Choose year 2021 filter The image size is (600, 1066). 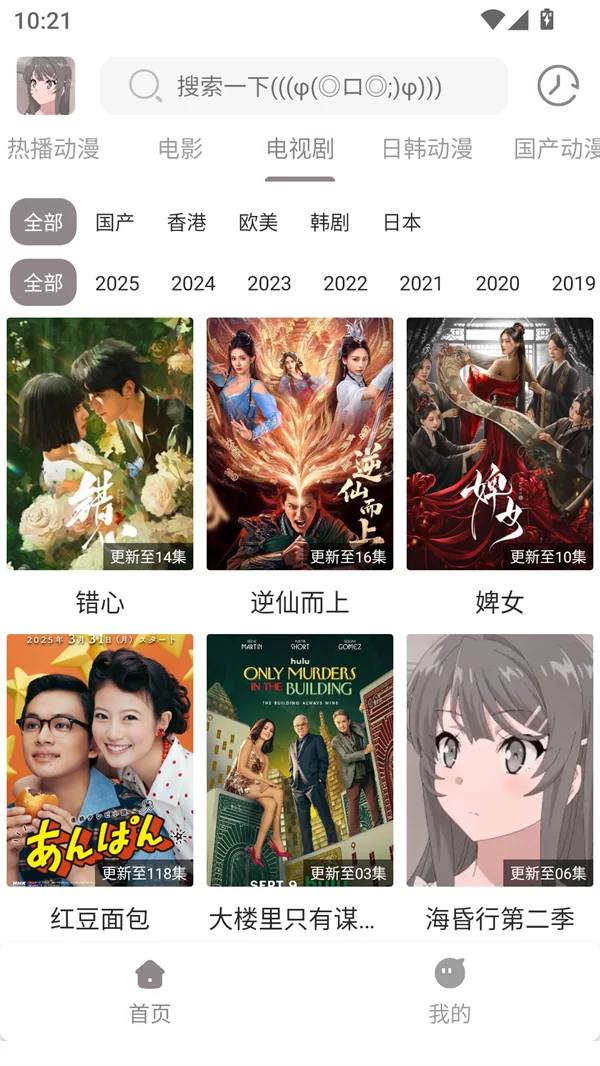421,283
